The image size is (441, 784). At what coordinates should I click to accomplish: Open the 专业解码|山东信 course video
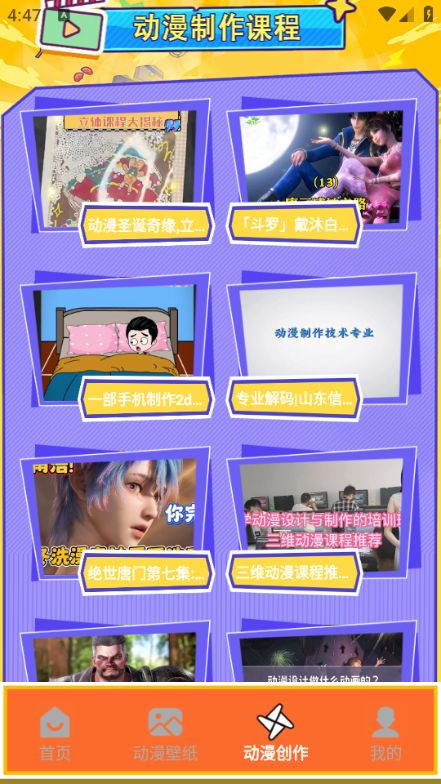point(322,344)
